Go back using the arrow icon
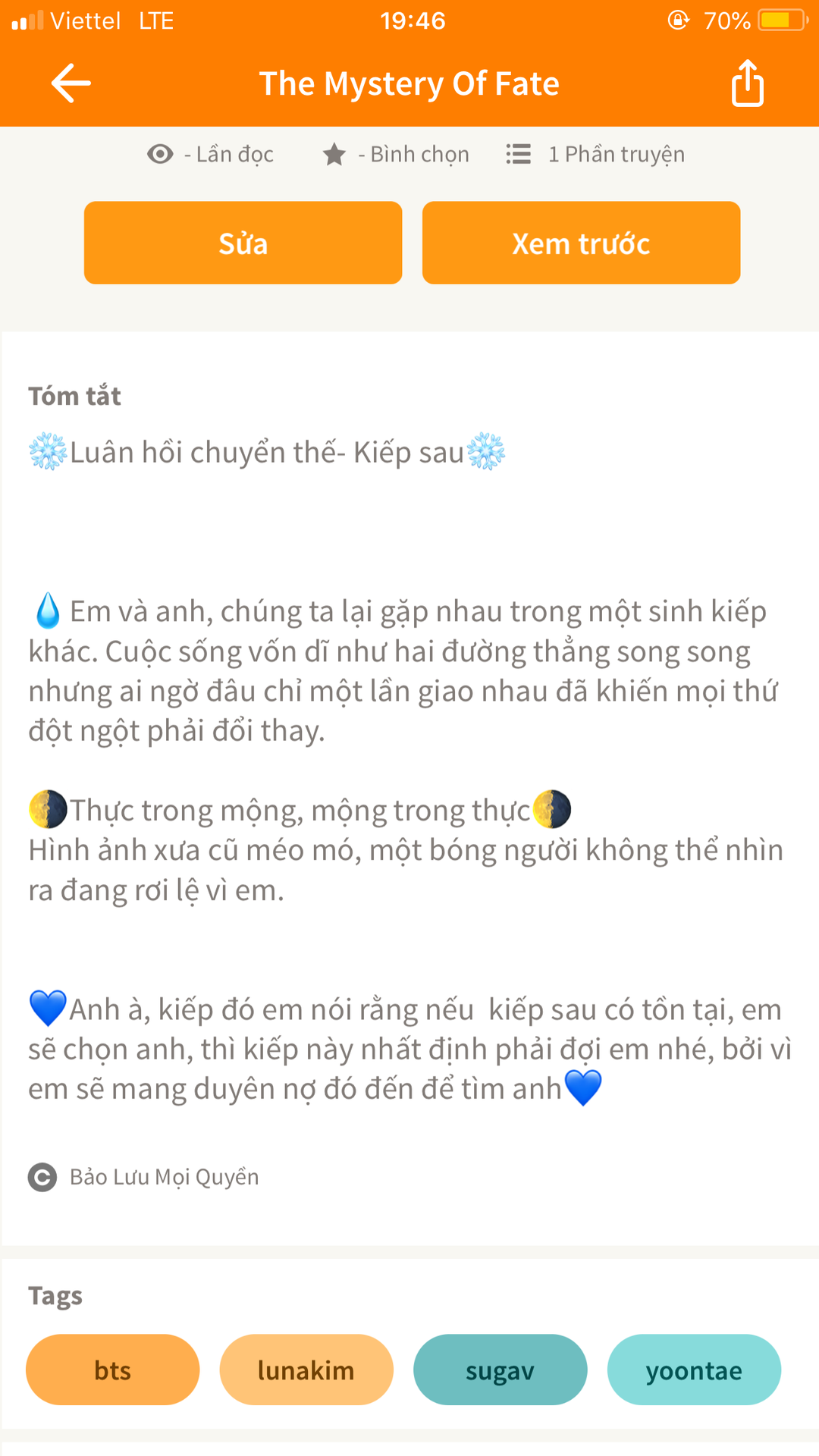The height and width of the screenshot is (1456, 819). pos(71,83)
